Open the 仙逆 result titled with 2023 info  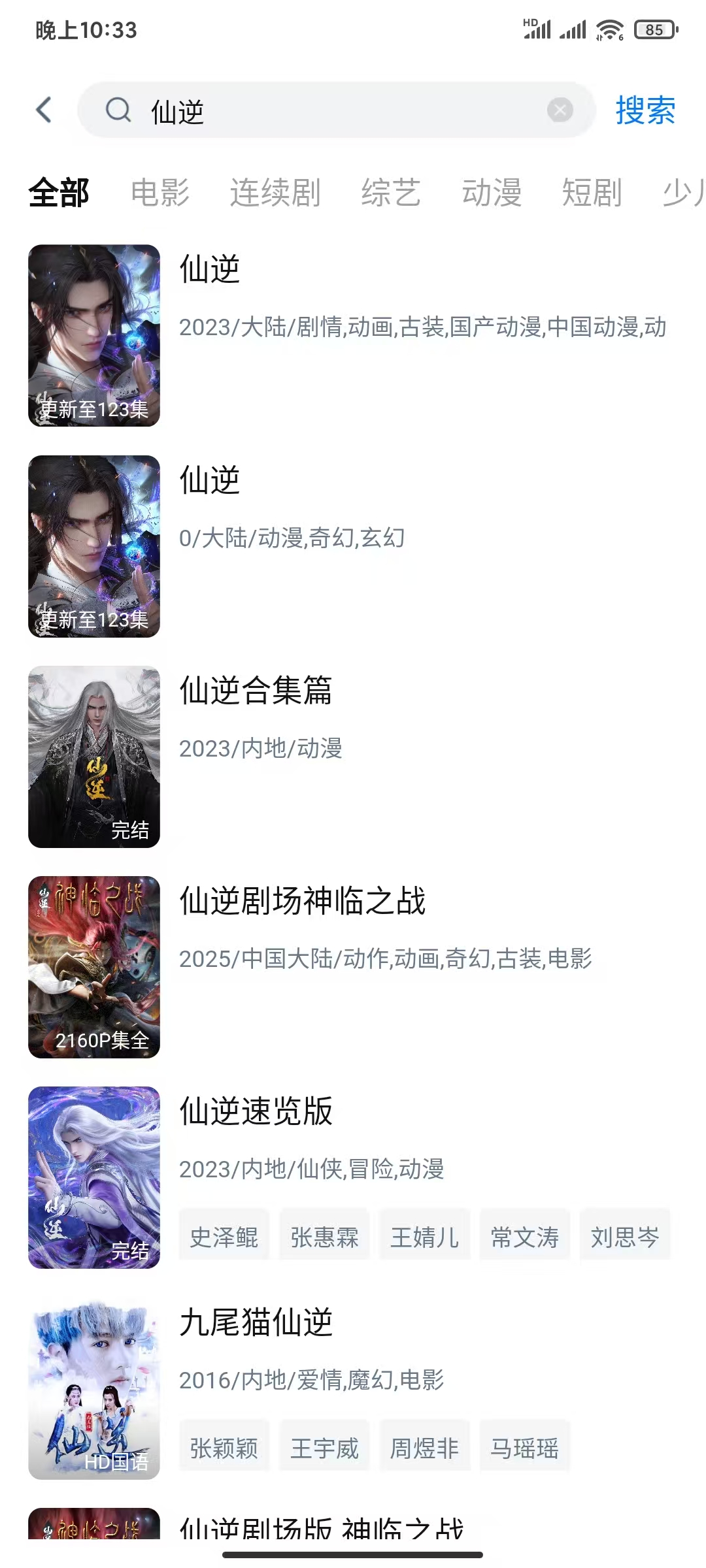[x=209, y=270]
